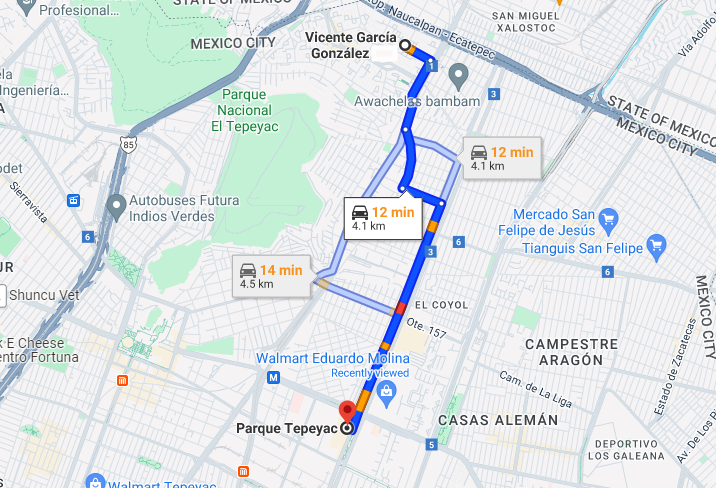Open Walmart Eduardo Molina place marker

(x=386, y=395)
